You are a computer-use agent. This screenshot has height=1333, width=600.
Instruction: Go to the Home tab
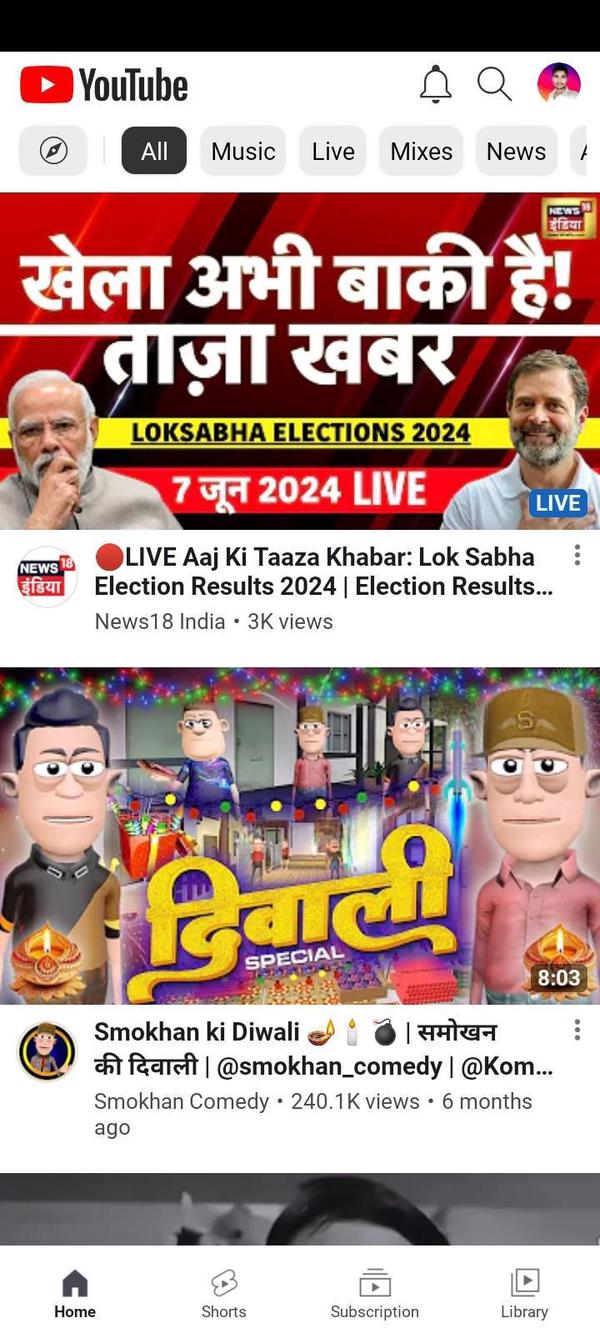click(75, 1293)
